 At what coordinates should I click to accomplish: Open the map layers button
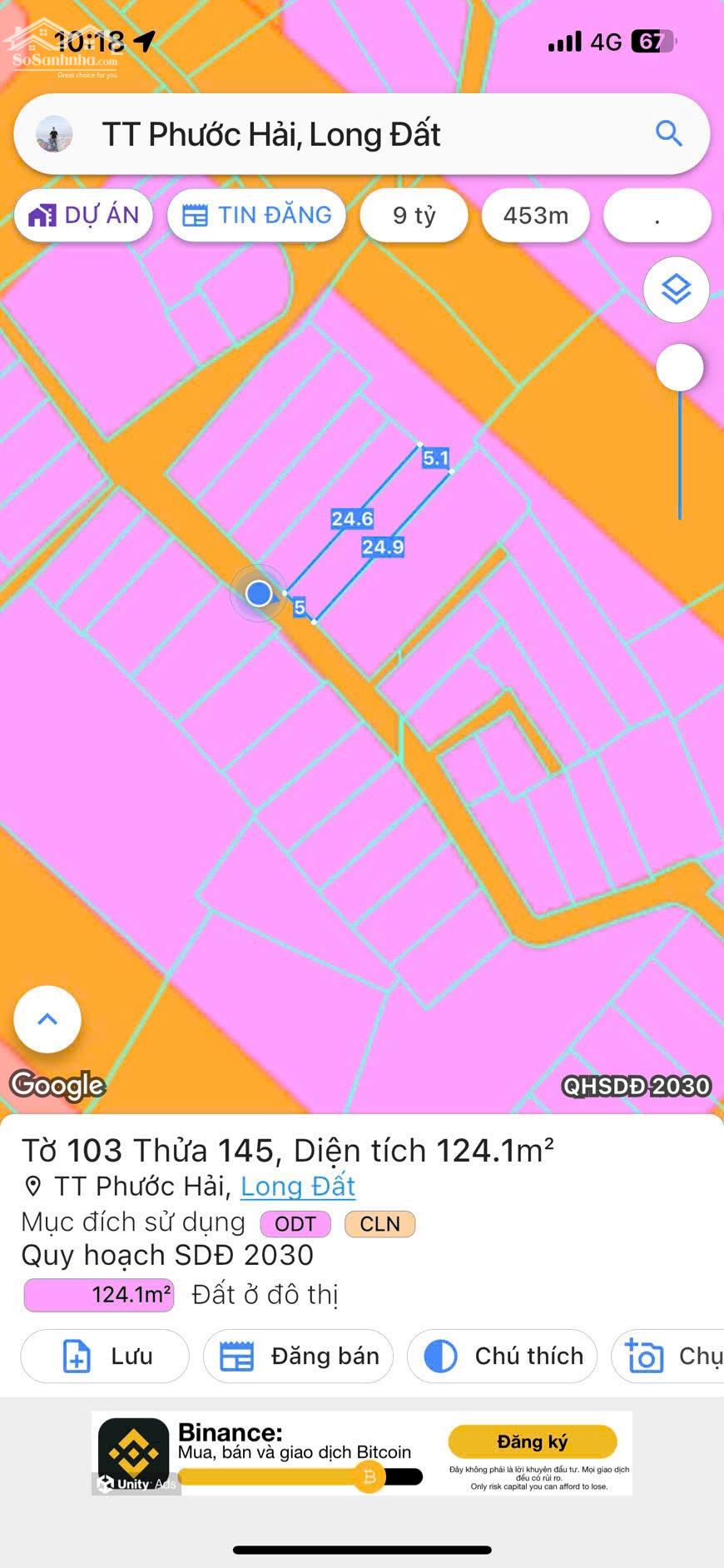(x=676, y=290)
